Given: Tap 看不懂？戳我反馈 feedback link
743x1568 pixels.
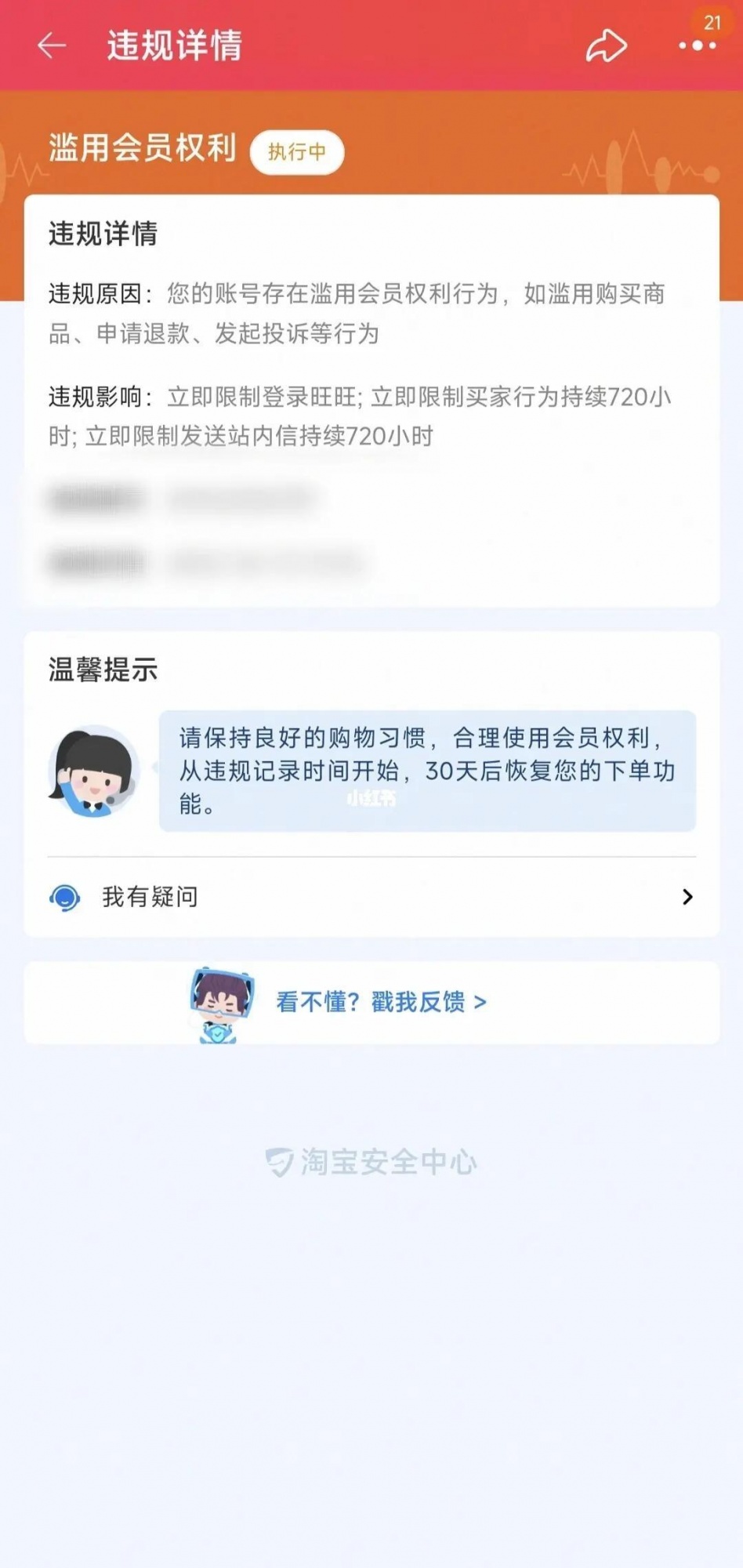Looking at the screenshot, I should pos(381,1002).
